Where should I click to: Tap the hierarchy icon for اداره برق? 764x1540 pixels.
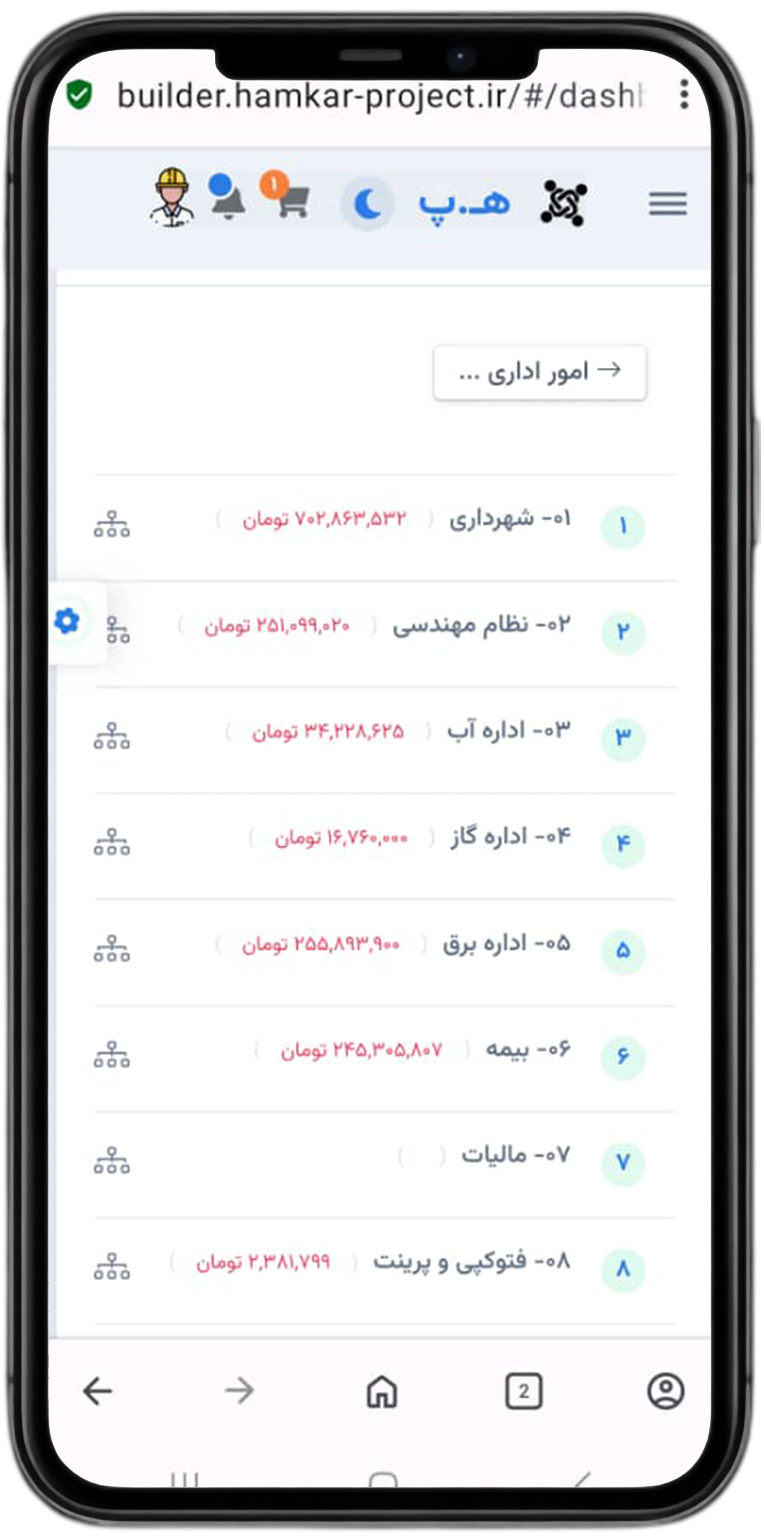coord(112,948)
